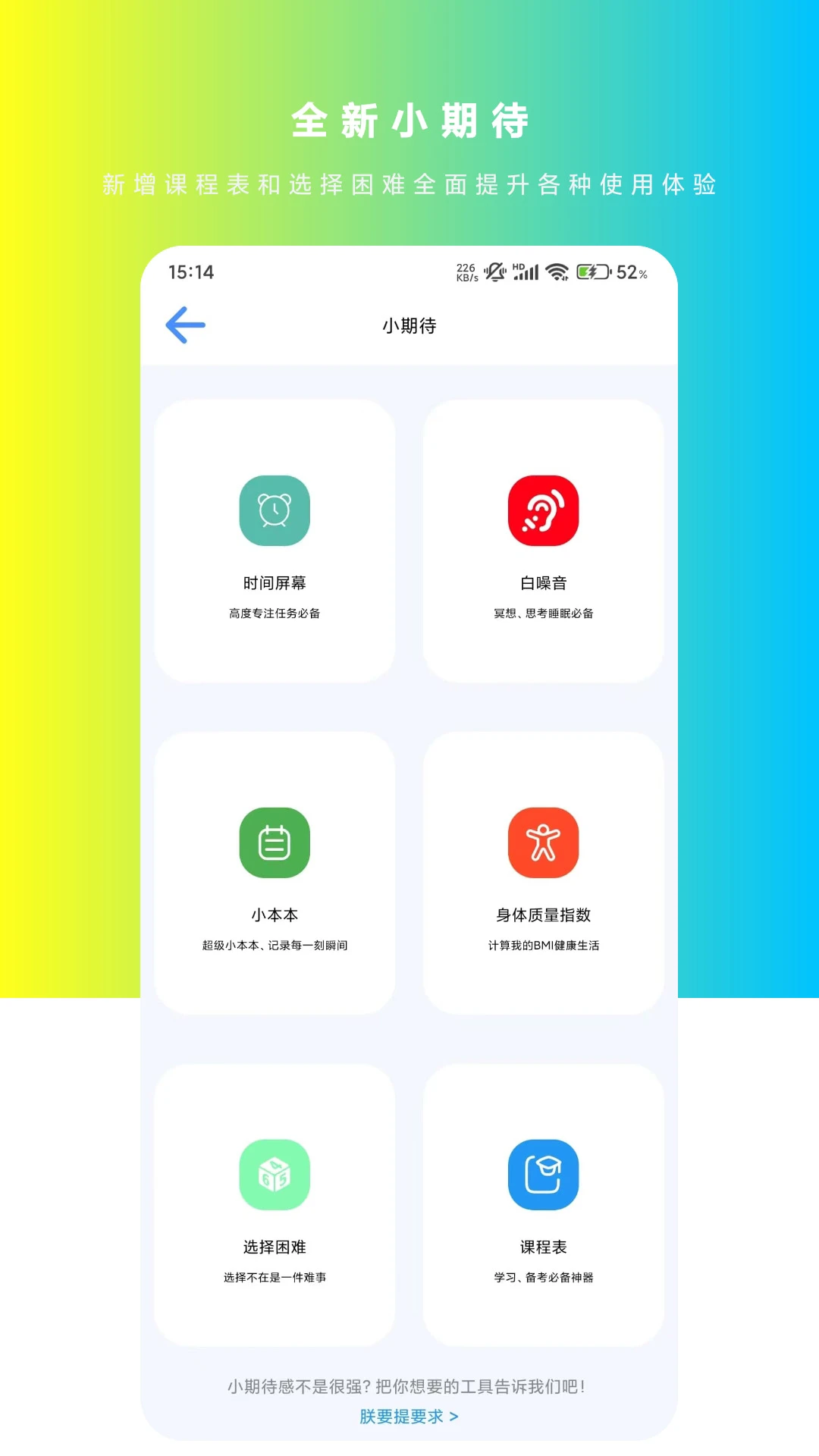Tap the 226 KB/s network speed display
819x1456 pixels.
tap(465, 273)
